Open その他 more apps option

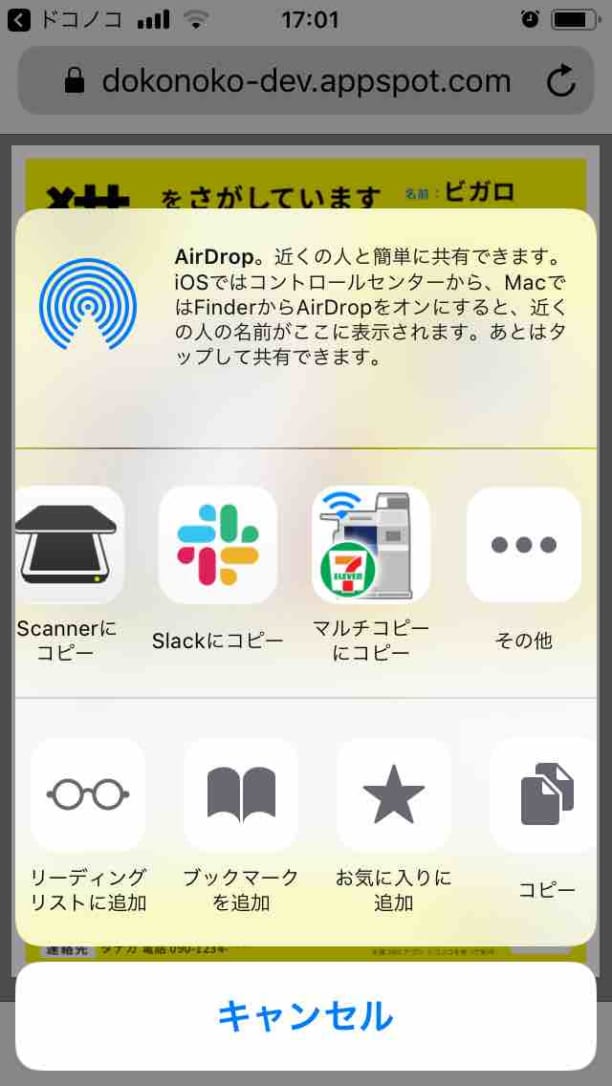524,545
